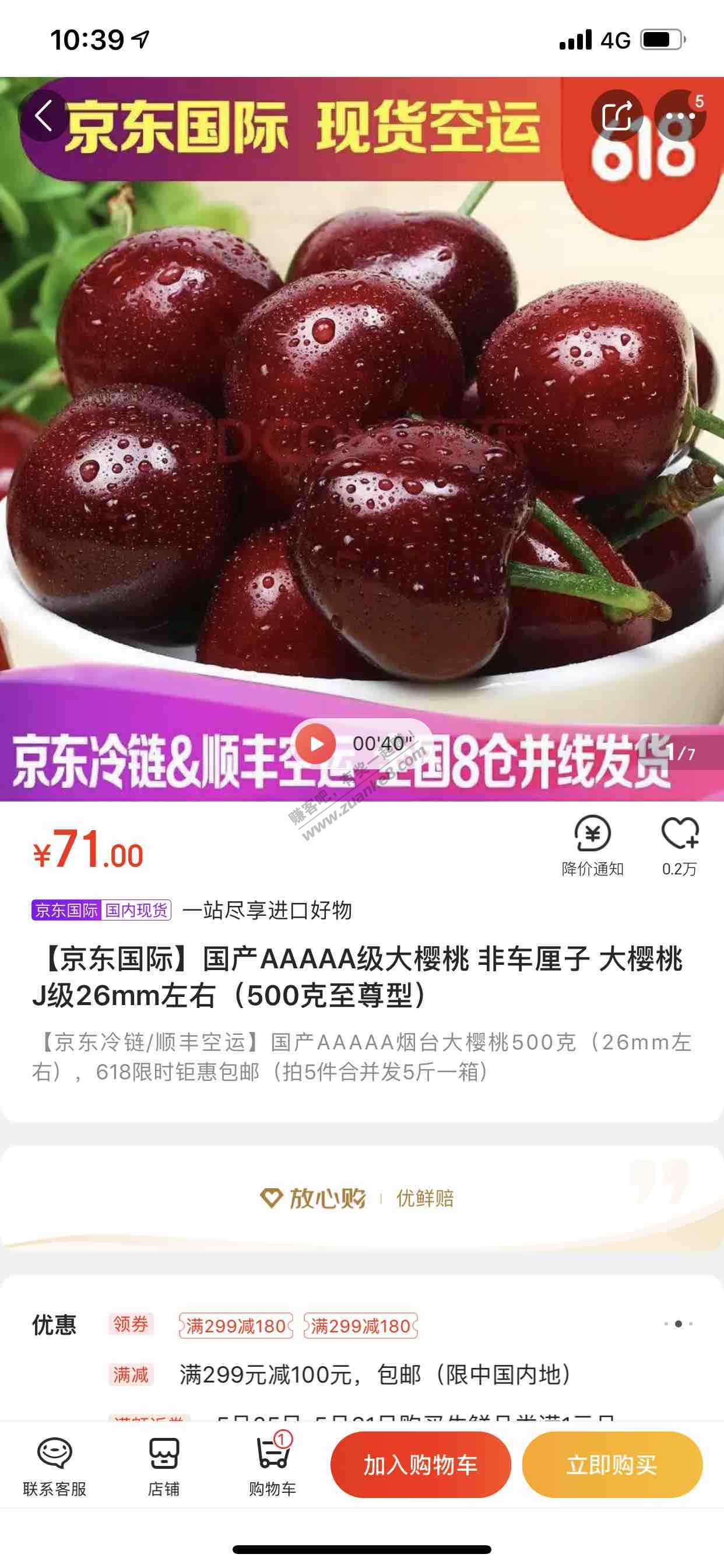Share this cherry product page
The width and height of the screenshot is (724, 1568).
click(617, 116)
